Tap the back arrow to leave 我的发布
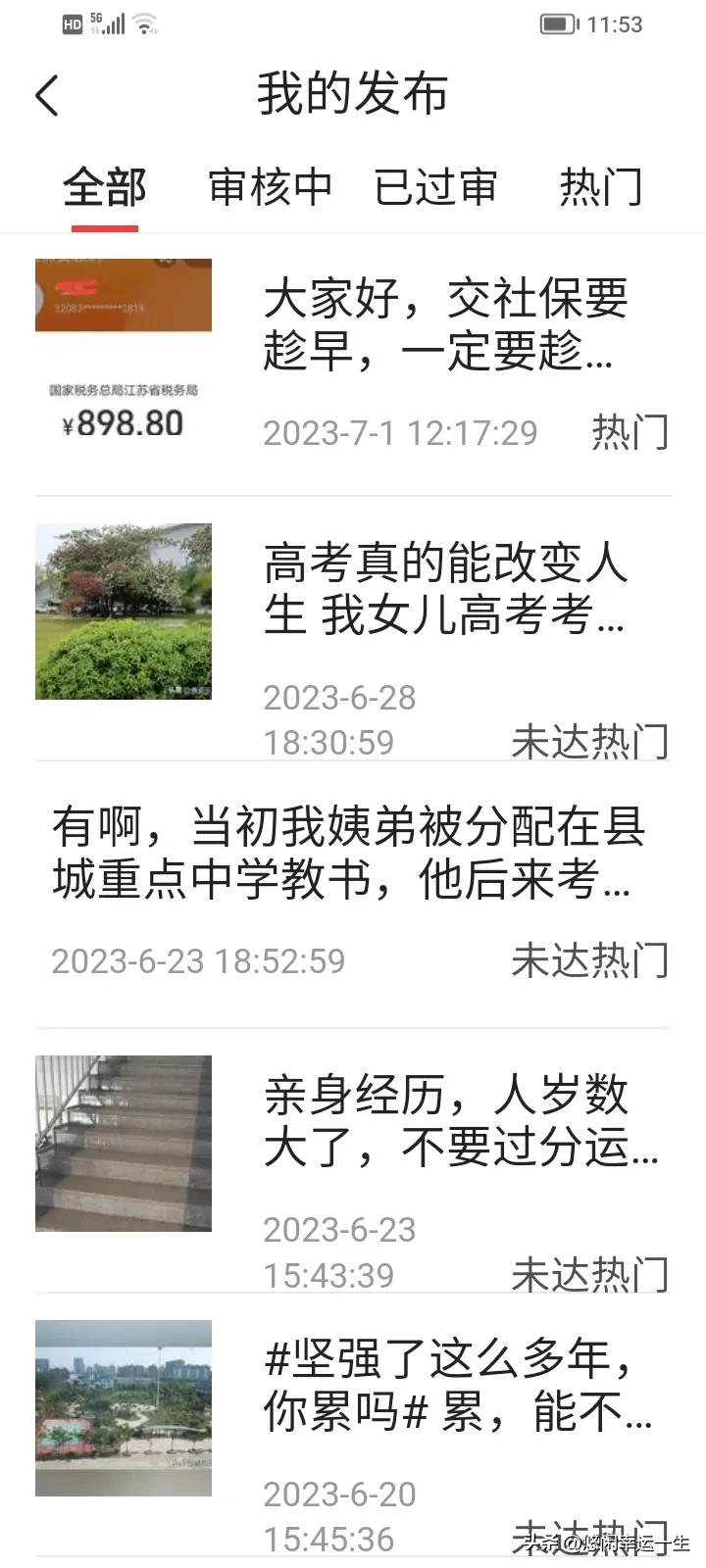Viewport: 706px width, 1568px height. (x=47, y=95)
